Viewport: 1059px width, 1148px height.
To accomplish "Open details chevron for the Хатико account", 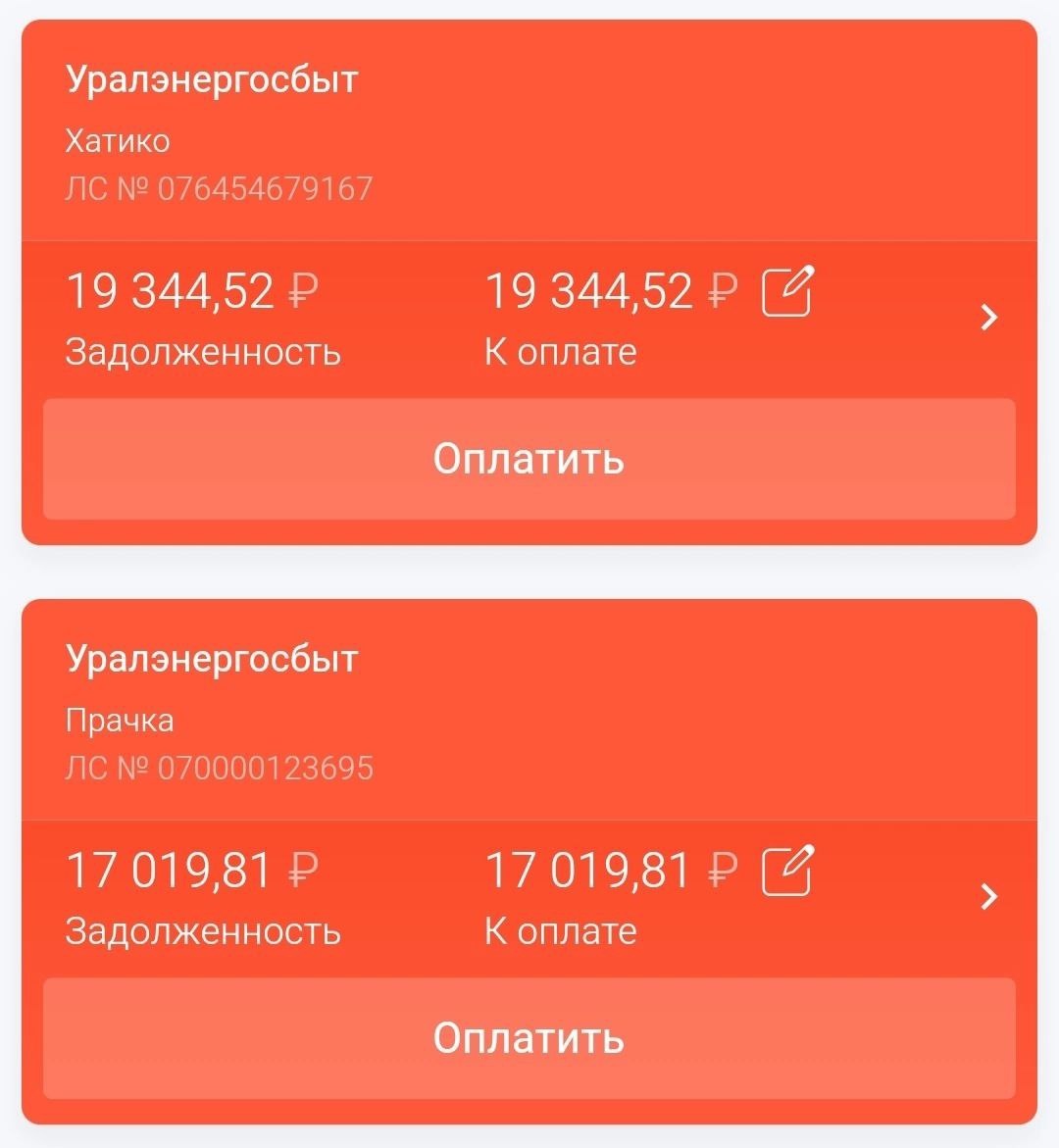I will tap(988, 317).
